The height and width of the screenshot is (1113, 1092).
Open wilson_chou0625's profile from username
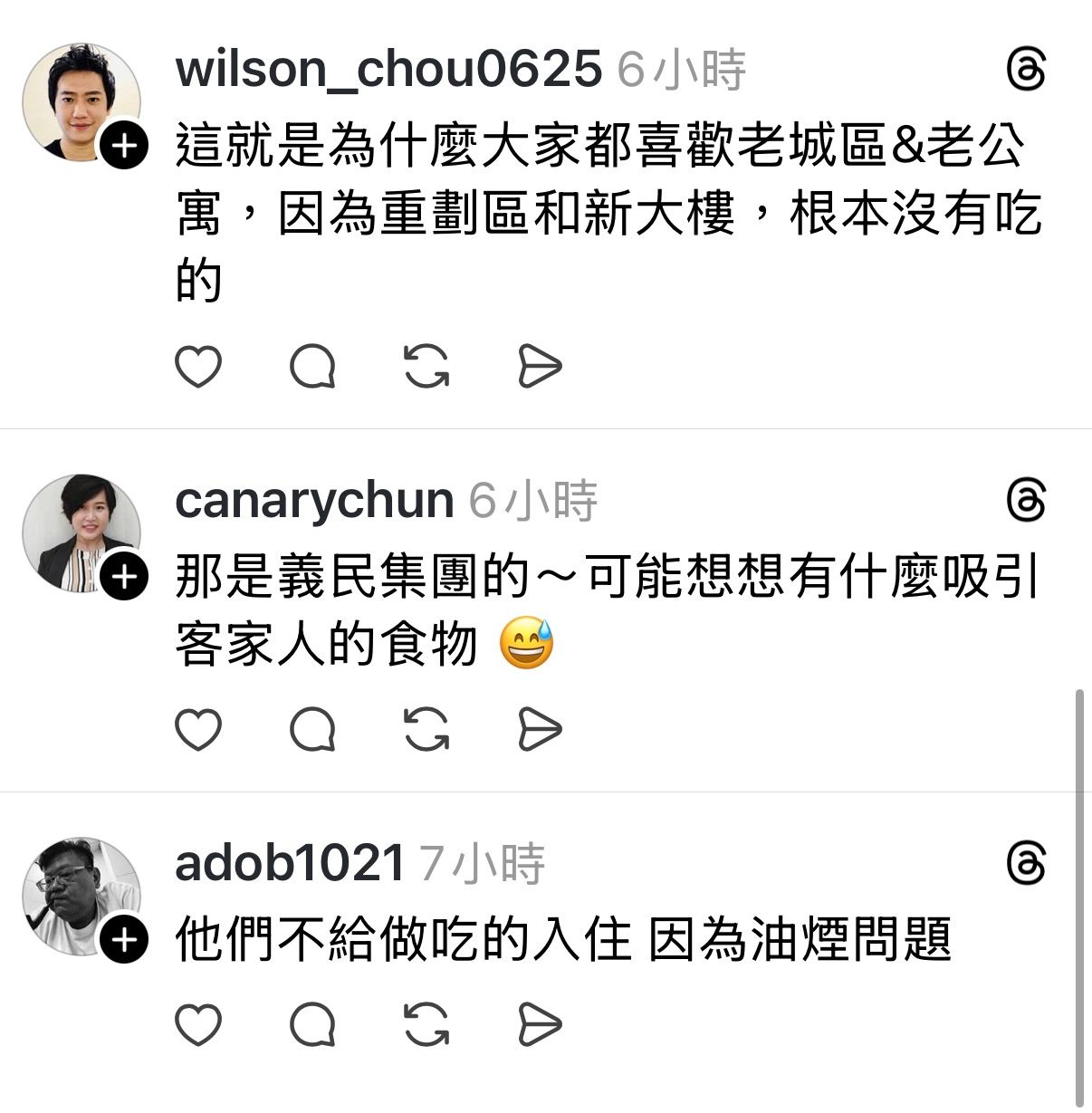click(388, 69)
